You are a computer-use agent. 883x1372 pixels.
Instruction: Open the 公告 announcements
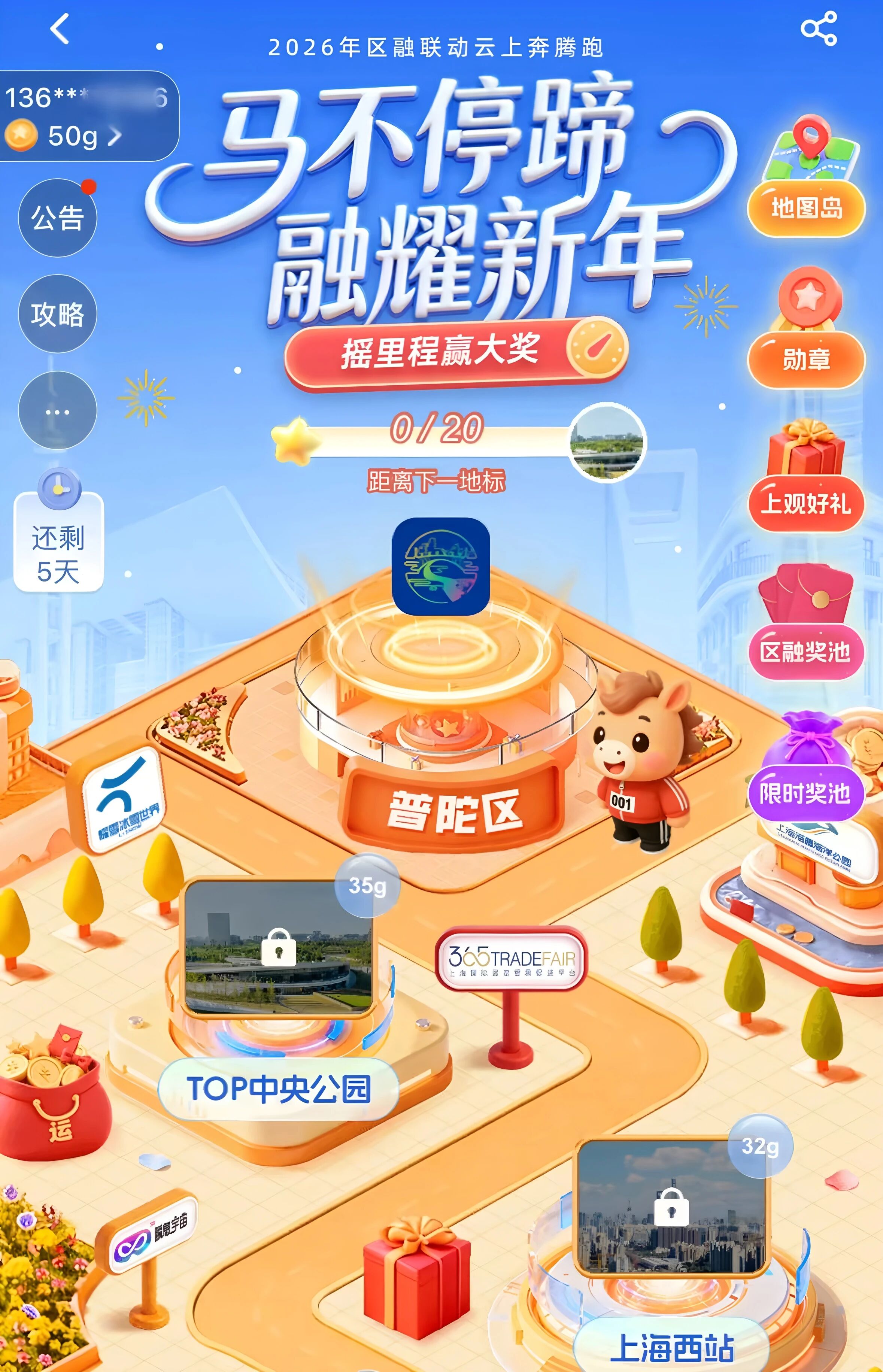click(57, 218)
